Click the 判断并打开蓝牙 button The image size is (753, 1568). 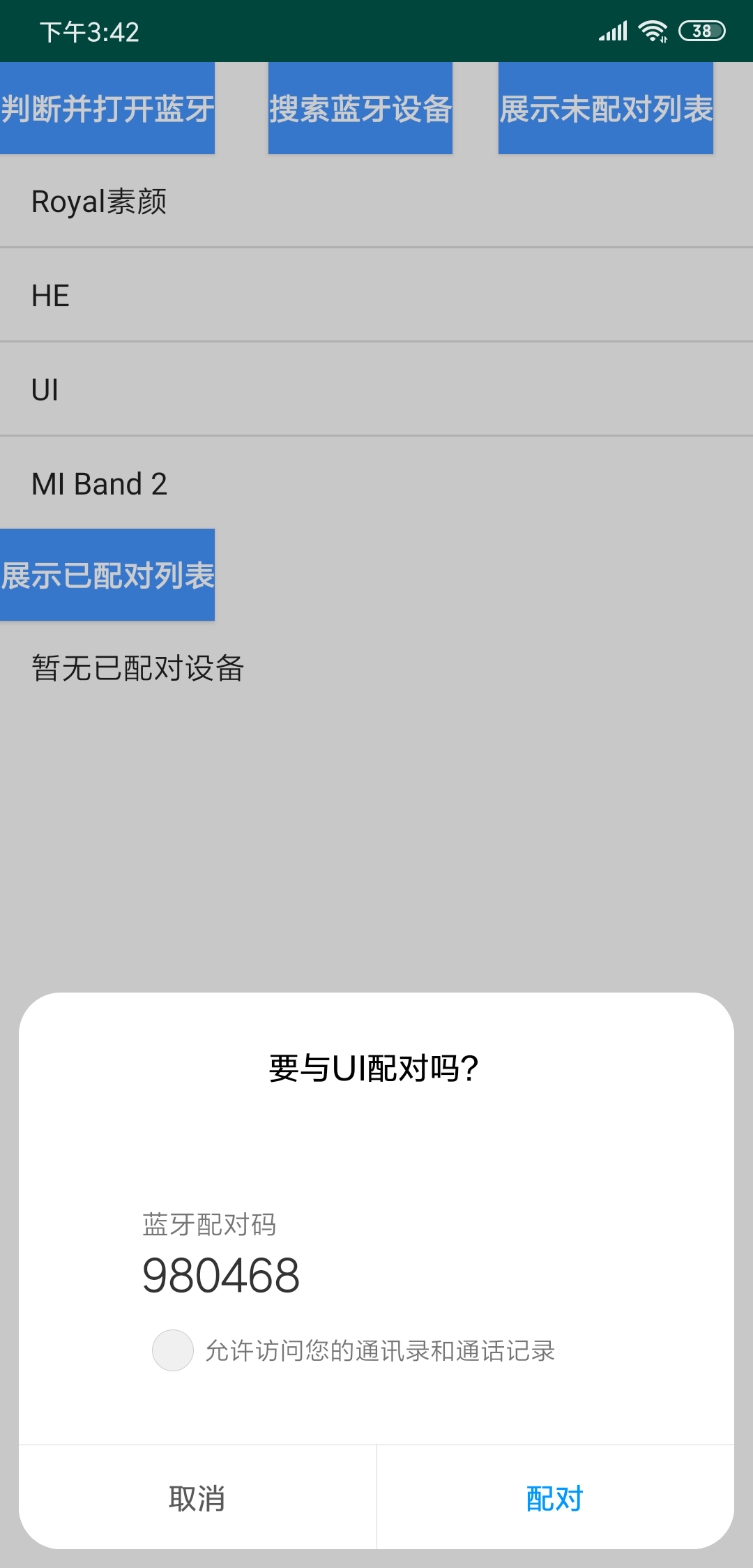pos(107,108)
